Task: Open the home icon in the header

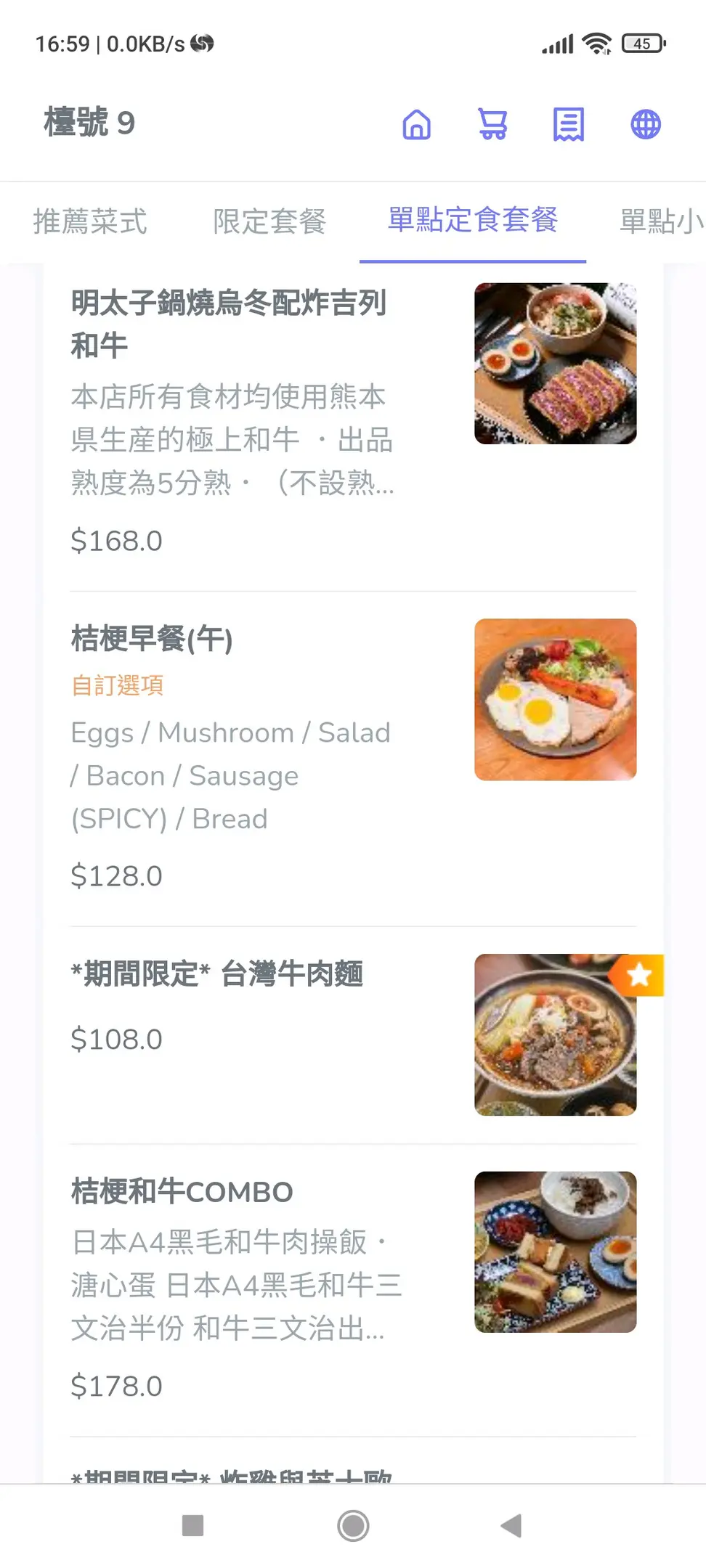Action: click(416, 124)
